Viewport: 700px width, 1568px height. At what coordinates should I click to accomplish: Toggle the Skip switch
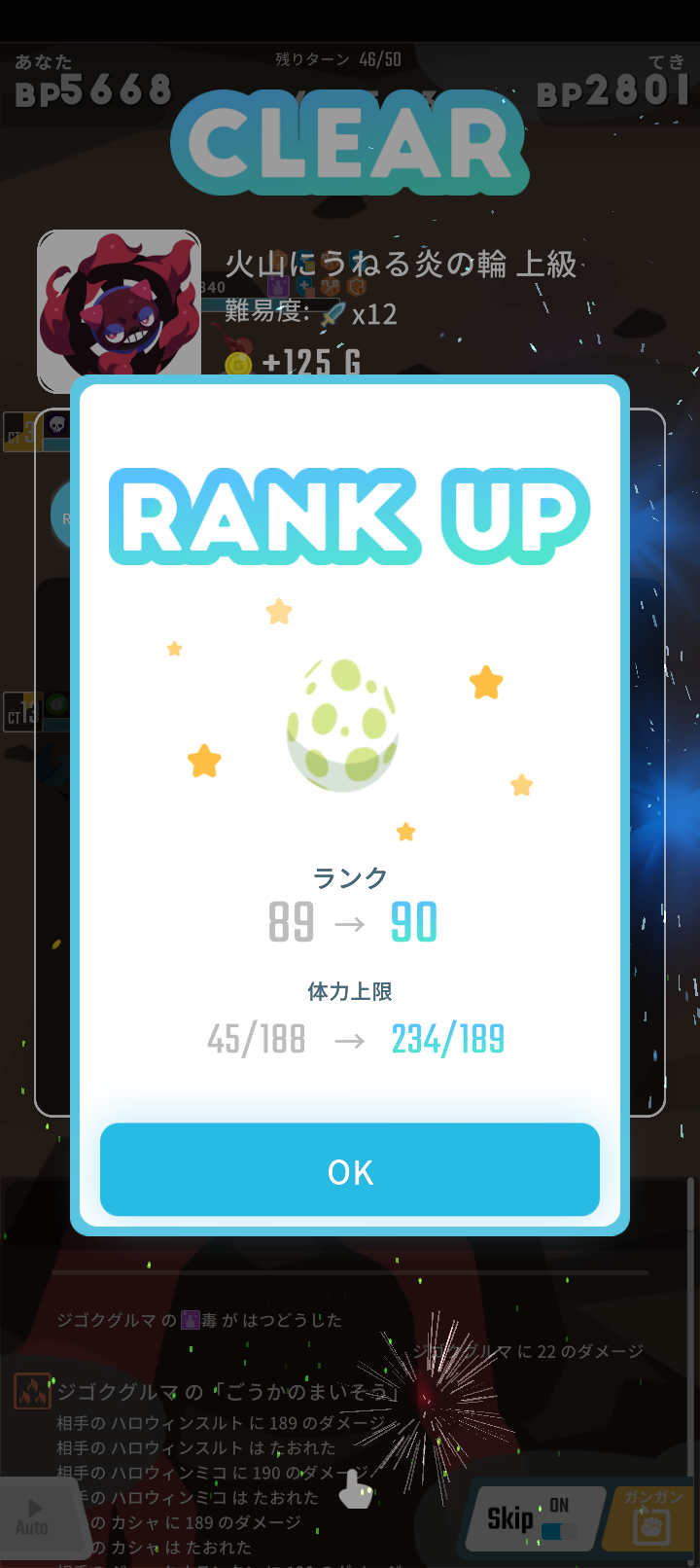click(557, 1530)
